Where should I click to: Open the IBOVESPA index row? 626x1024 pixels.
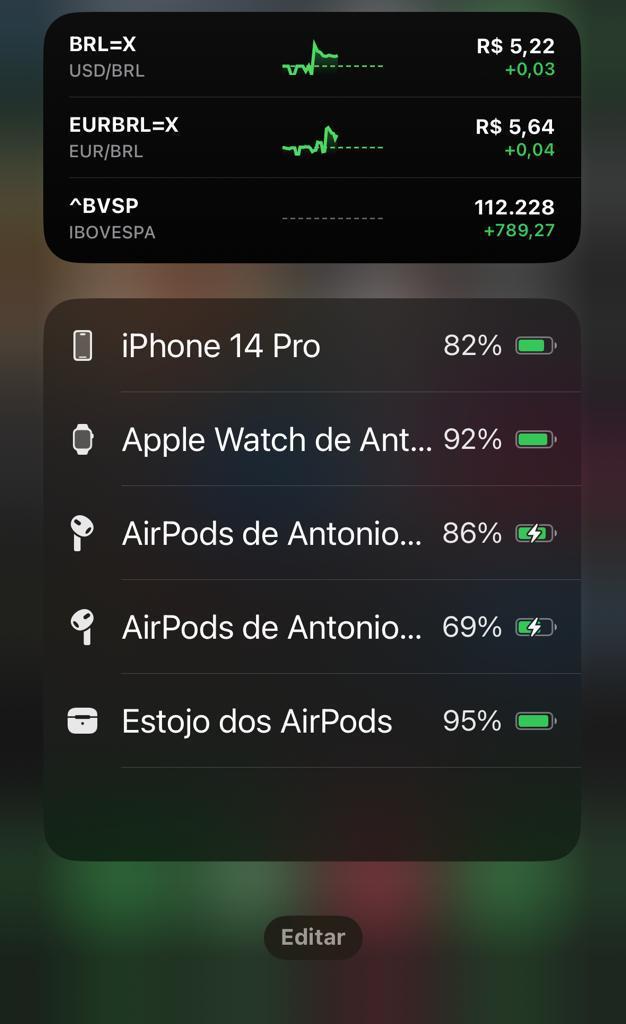pos(312,219)
